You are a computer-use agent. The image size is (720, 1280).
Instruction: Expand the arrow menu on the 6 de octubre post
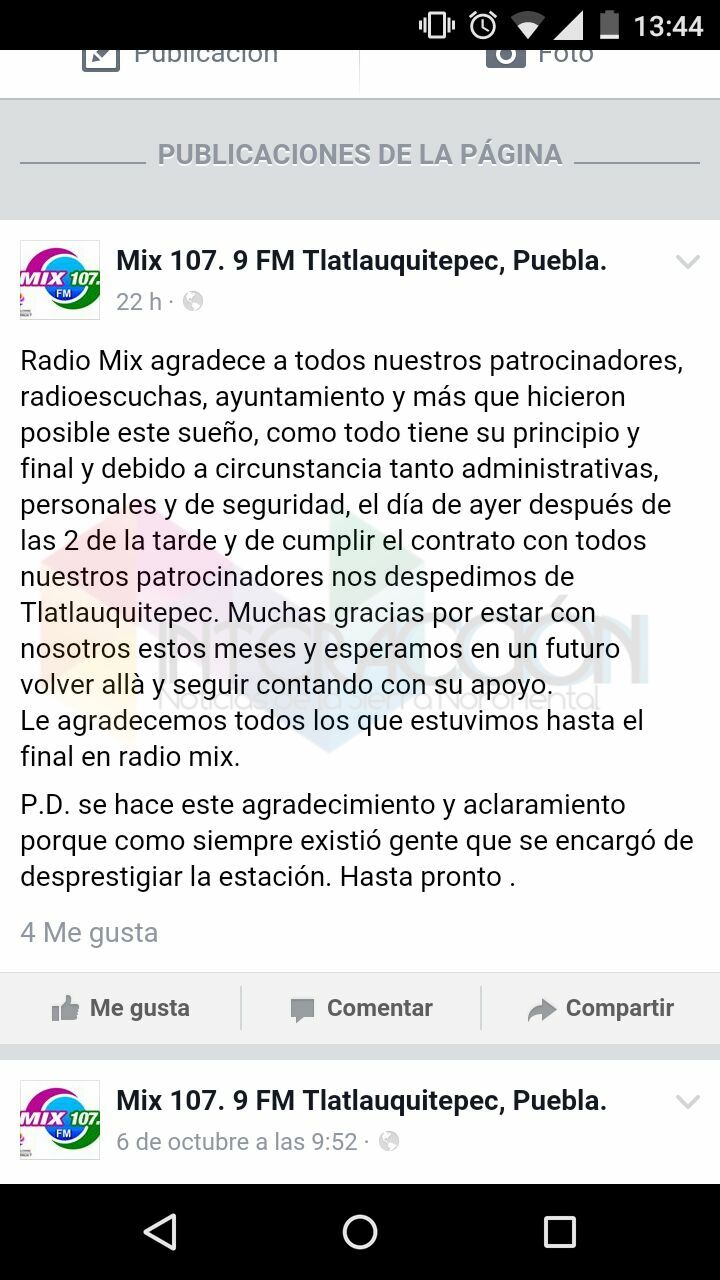687,1102
